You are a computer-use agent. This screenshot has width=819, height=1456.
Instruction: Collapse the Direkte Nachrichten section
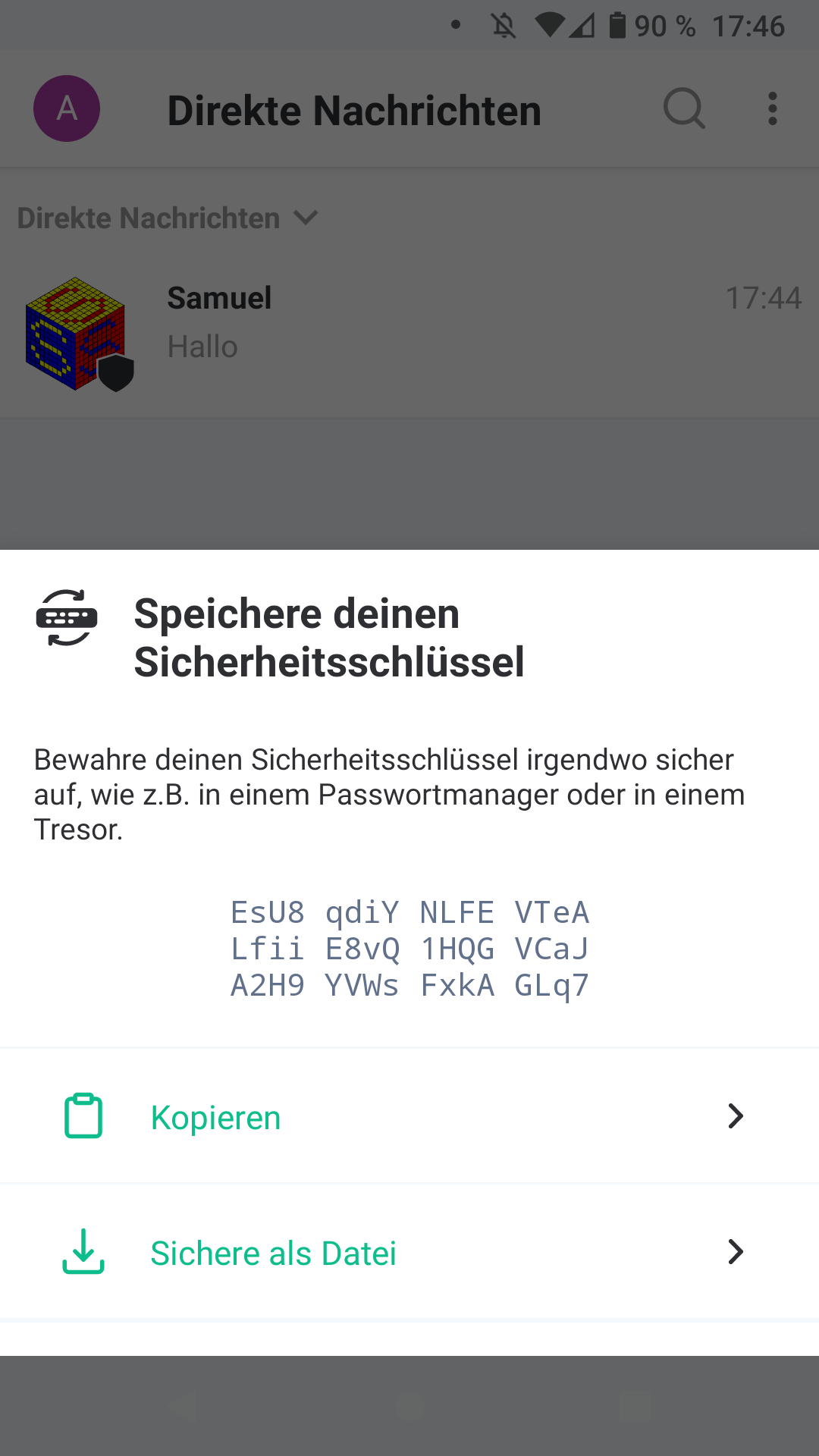point(168,218)
